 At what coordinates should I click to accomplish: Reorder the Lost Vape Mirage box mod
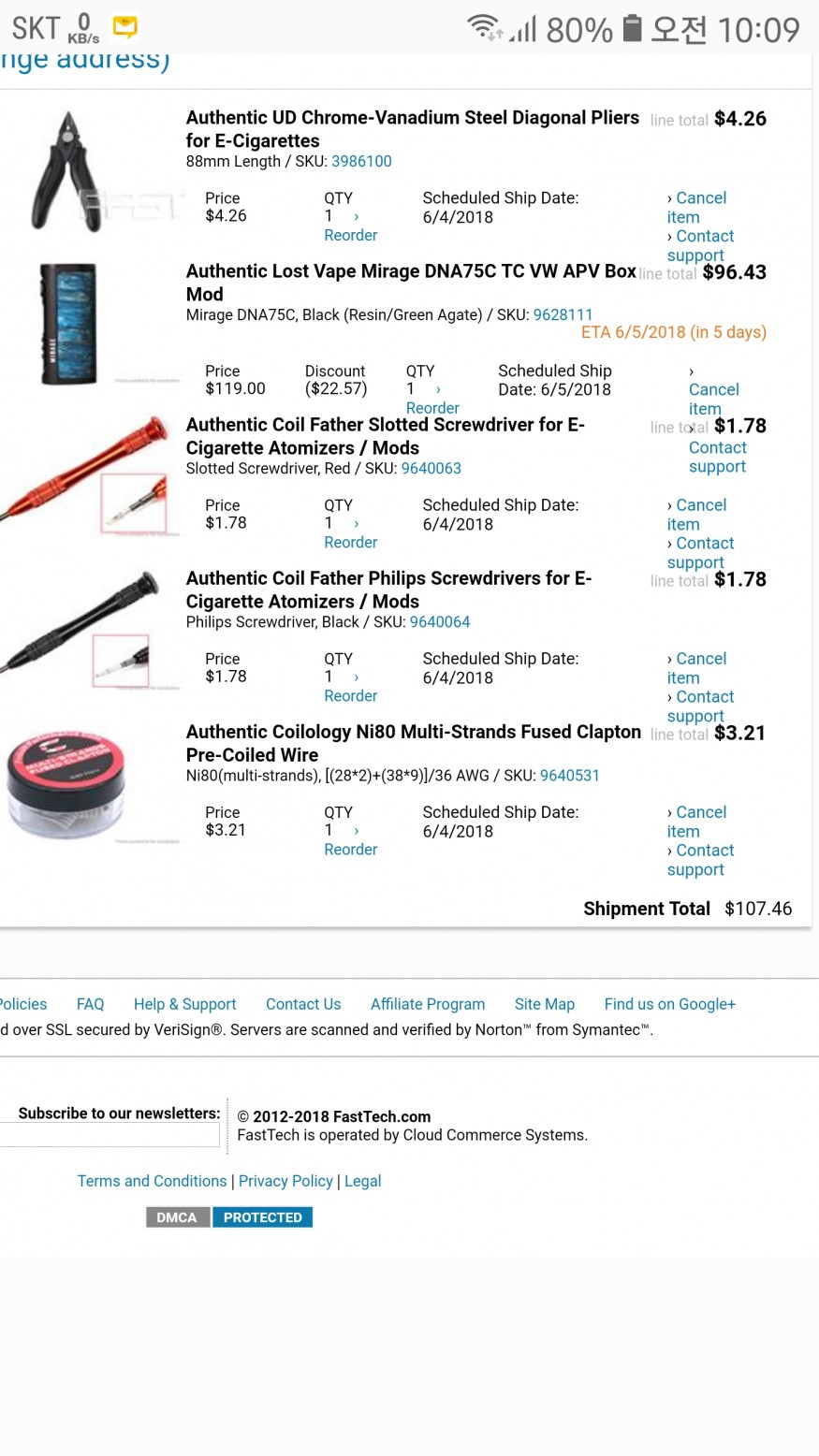432,408
